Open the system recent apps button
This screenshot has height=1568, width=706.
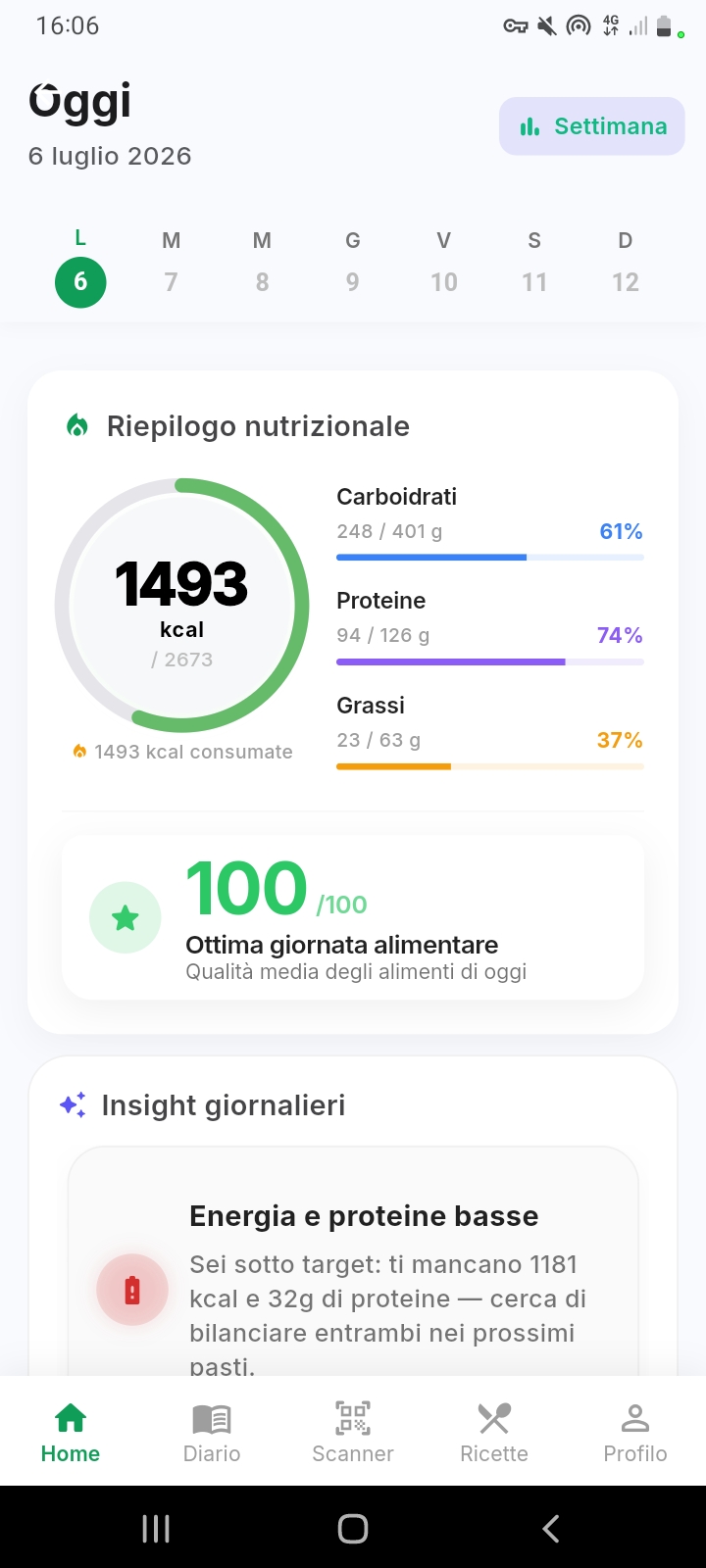coord(156,1528)
